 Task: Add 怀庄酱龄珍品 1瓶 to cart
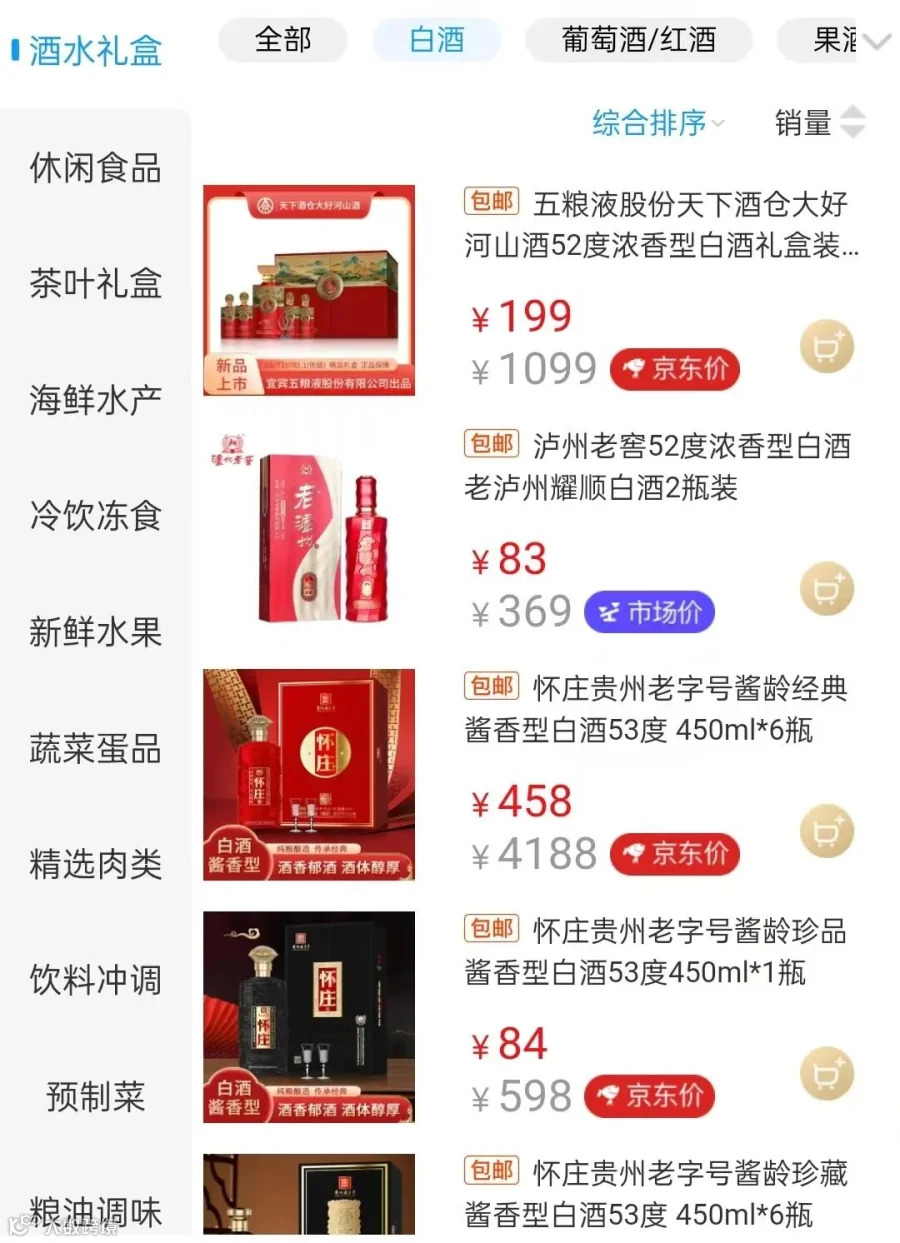tap(827, 1073)
